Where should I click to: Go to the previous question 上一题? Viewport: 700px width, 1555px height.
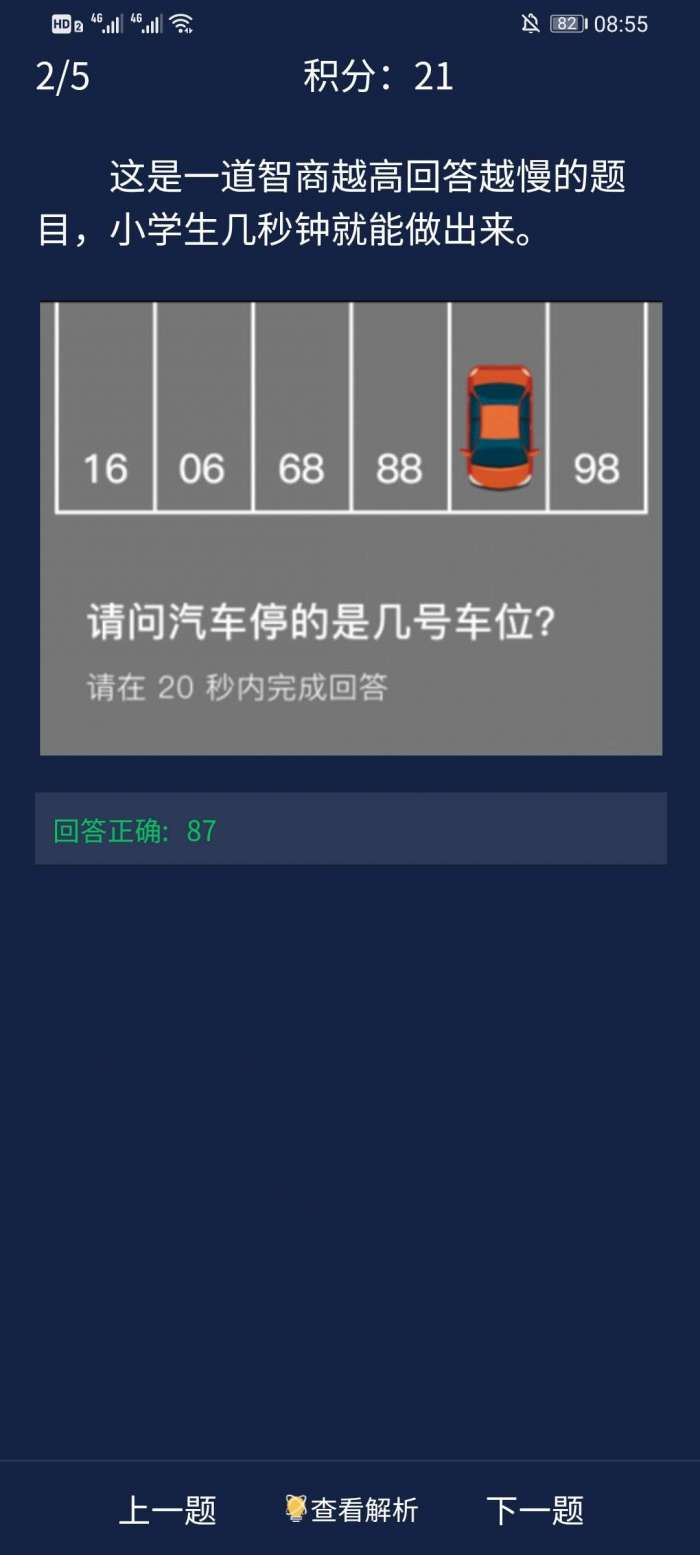point(167,1510)
